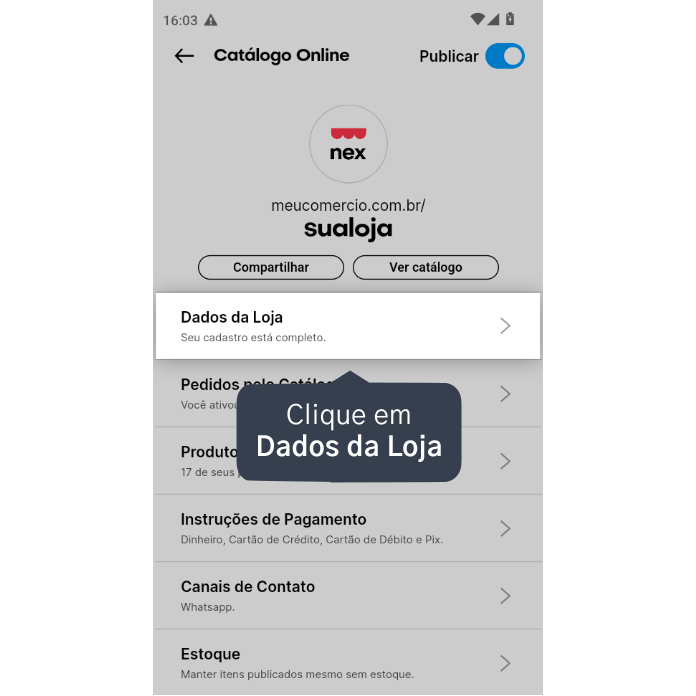Screen dimensions: 696x696
Task: Open Instruções de Pagamento
Action: pos(347,528)
